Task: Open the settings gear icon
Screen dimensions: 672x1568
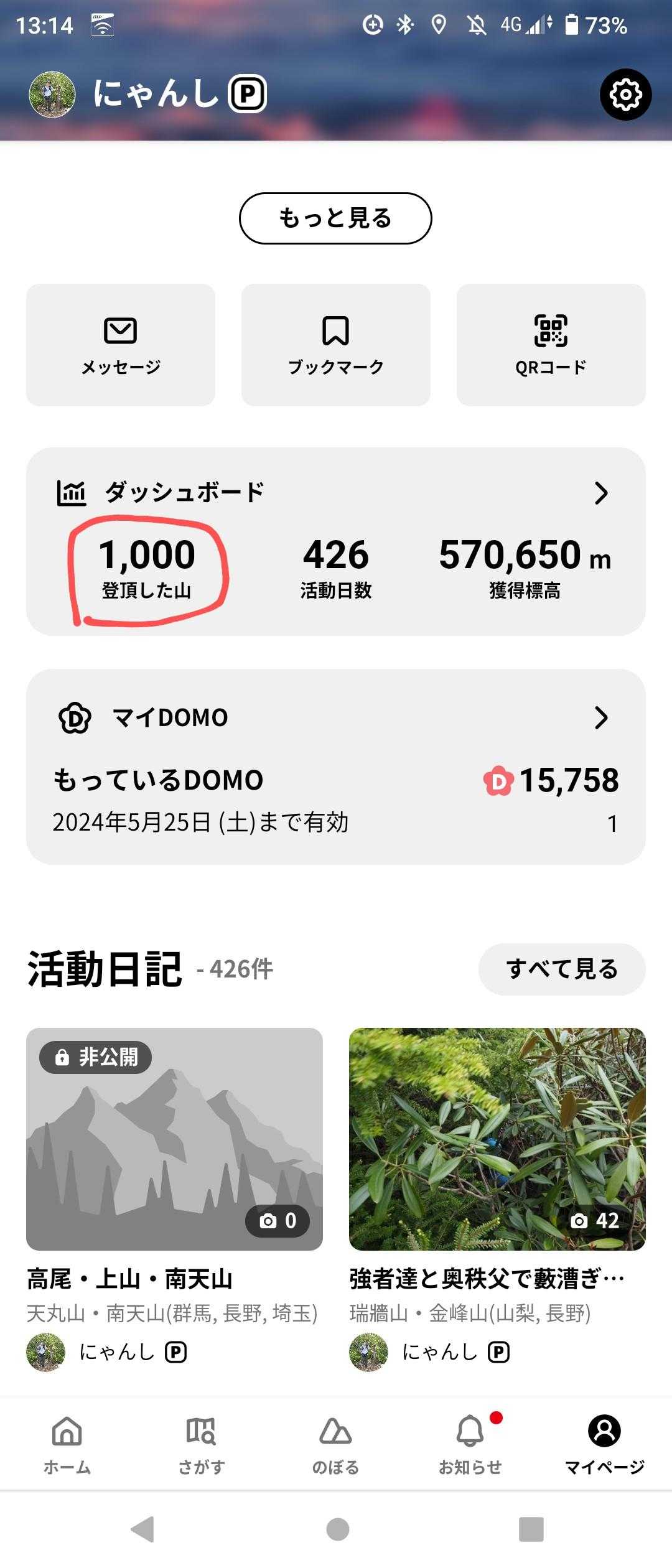Action: point(625,95)
